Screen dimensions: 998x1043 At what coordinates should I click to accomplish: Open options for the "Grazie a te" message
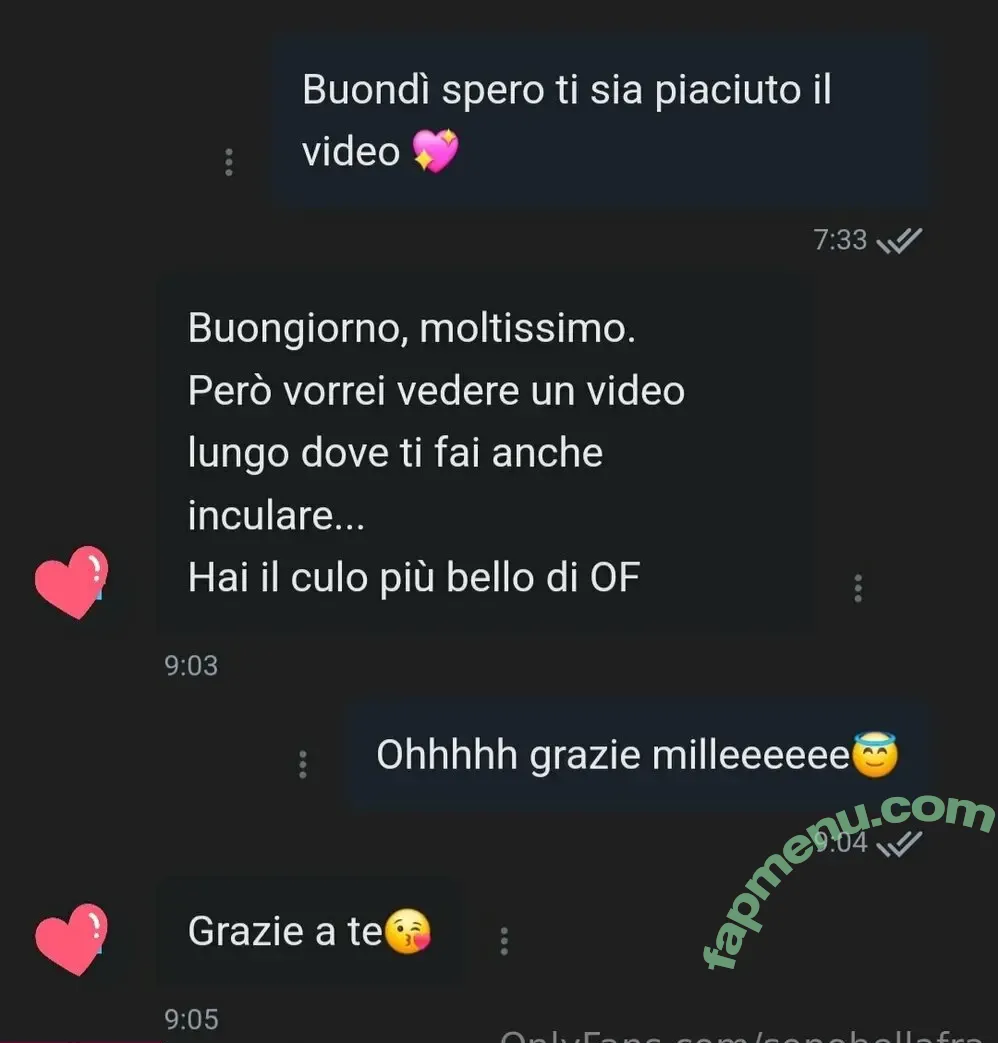click(504, 940)
